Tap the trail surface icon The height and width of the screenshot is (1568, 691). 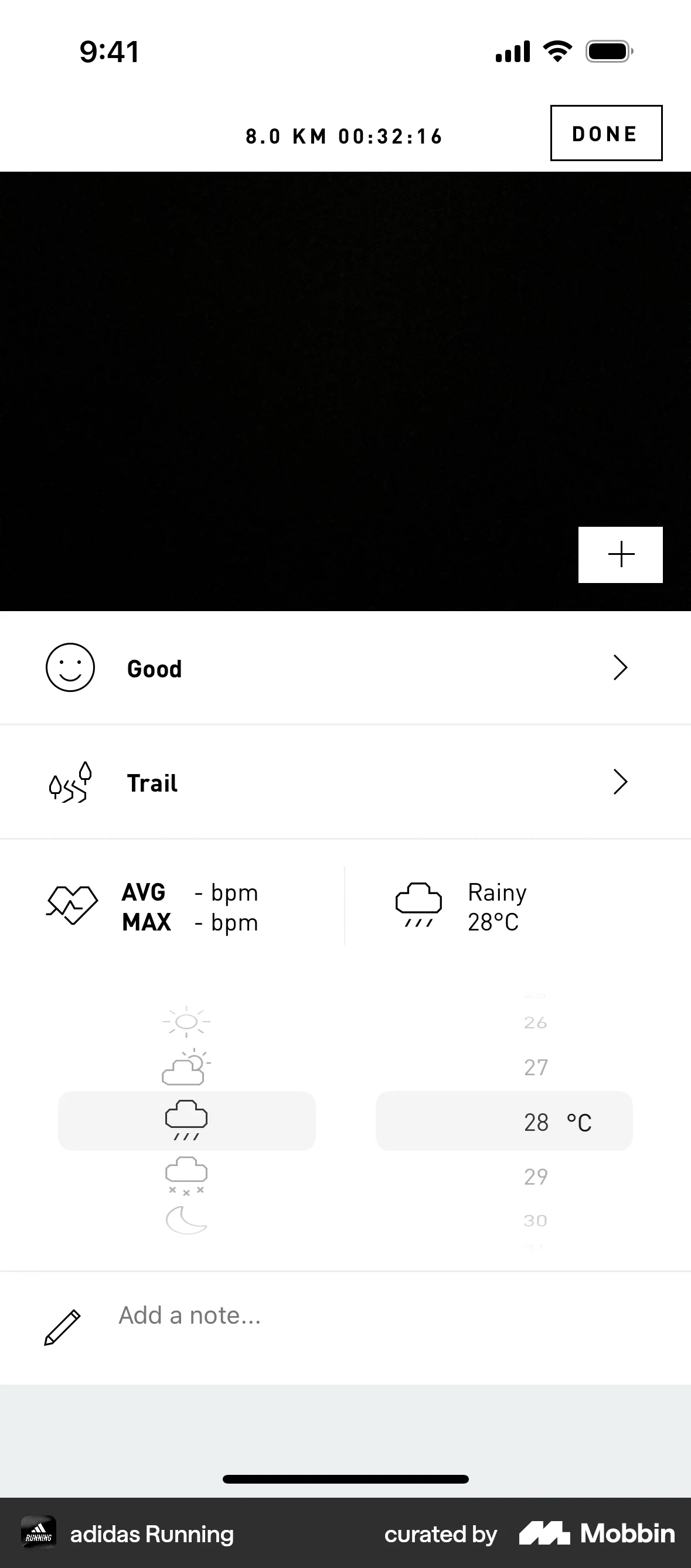pos(69,782)
